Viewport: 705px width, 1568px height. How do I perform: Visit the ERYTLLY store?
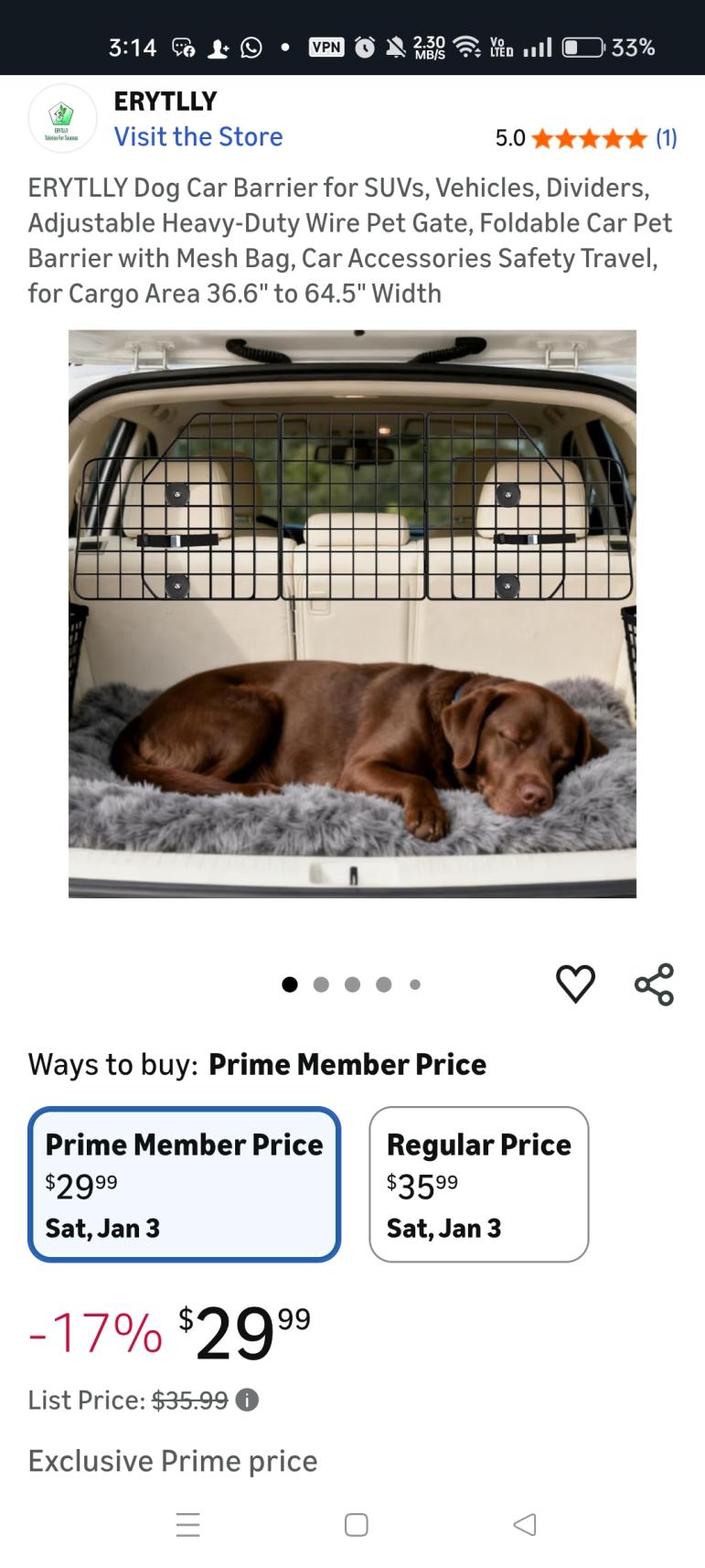(x=198, y=137)
